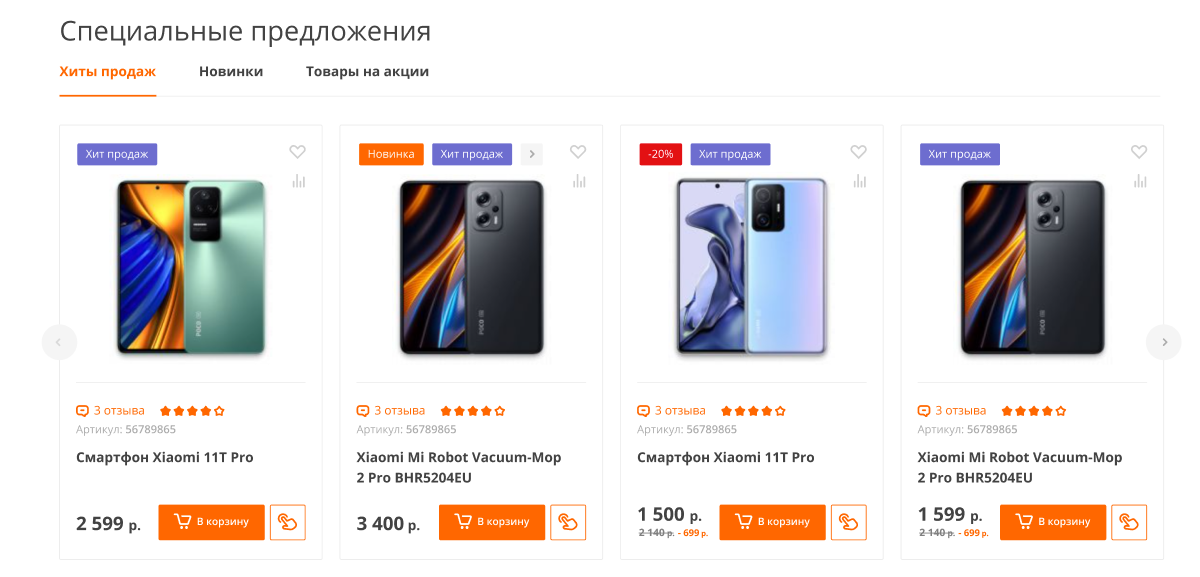Favorite the -20% discounted Xiaomi 11T Pro
Image resolution: width=1200 pixels, height=577 pixels.
(858, 152)
